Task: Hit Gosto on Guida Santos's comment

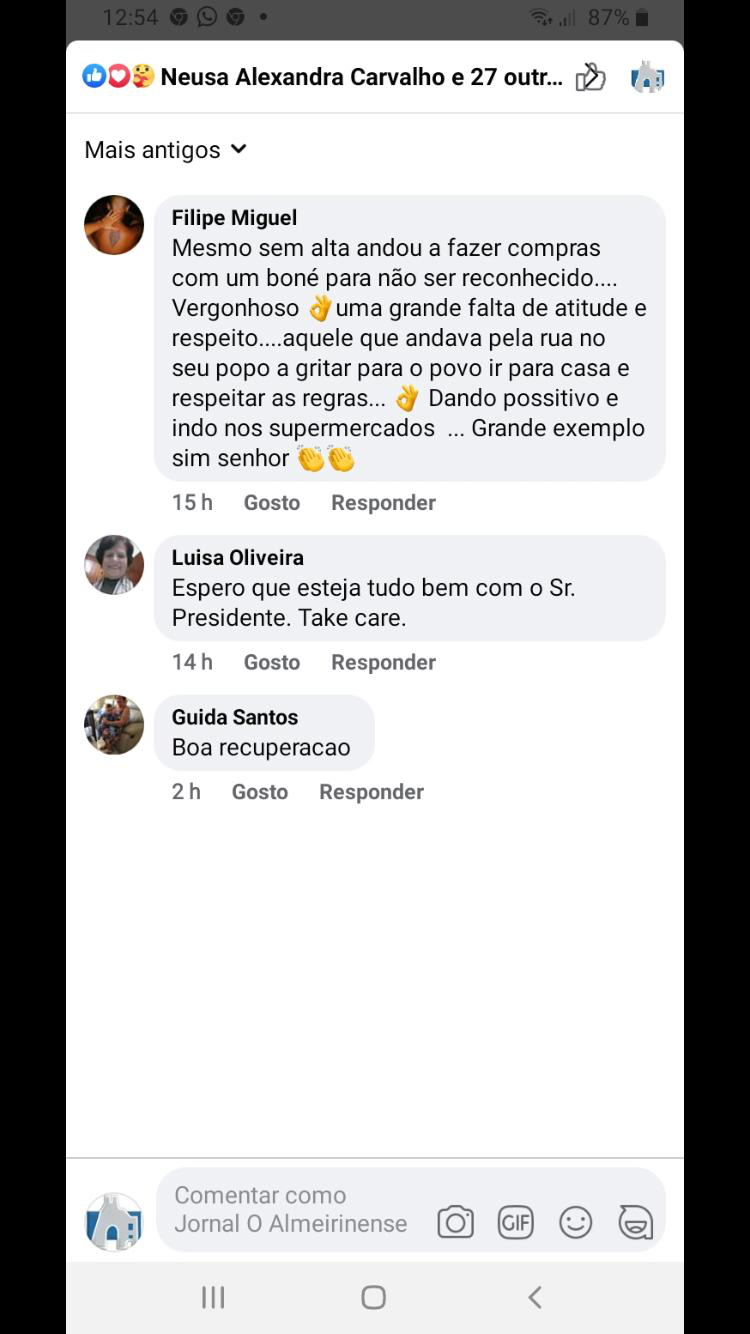Action: (x=260, y=791)
